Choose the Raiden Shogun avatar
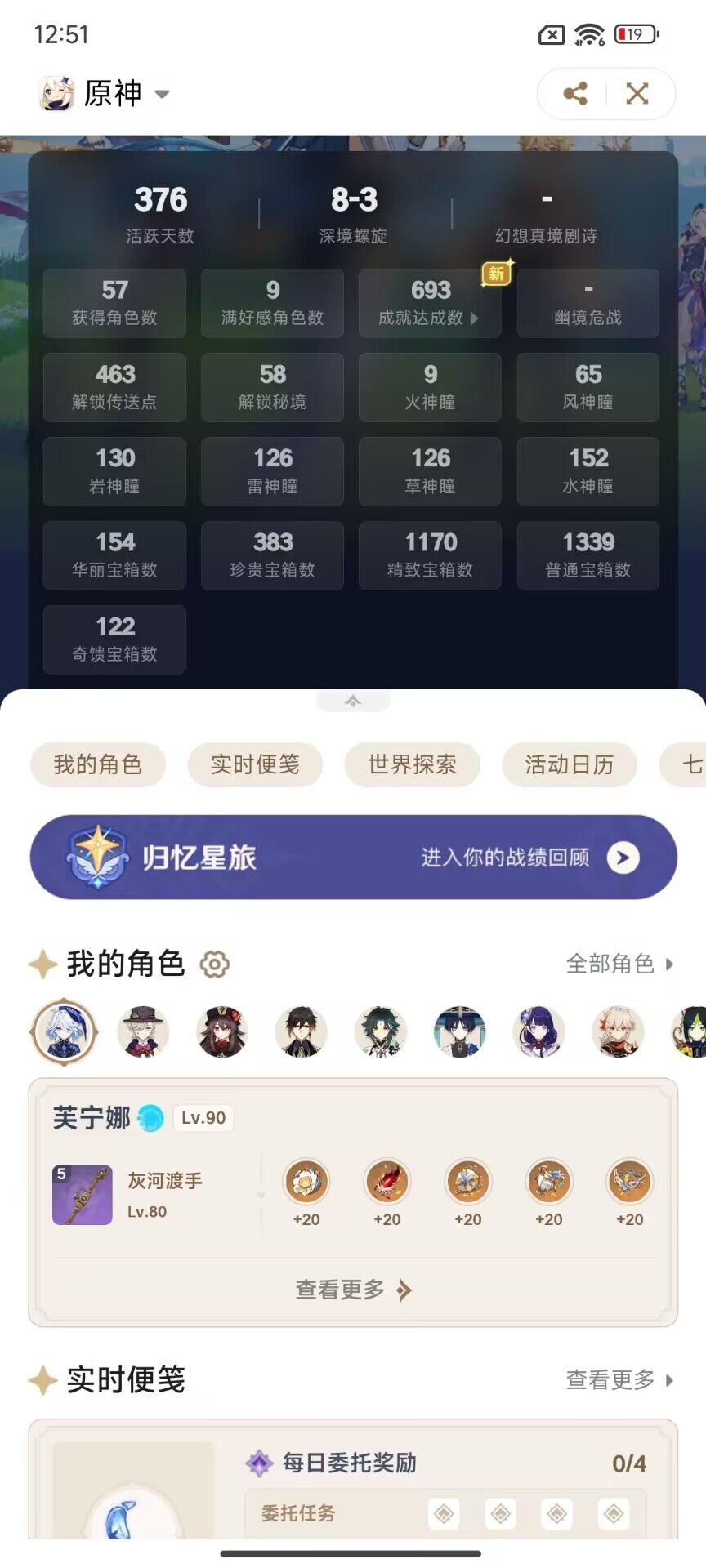 click(539, 1032)
